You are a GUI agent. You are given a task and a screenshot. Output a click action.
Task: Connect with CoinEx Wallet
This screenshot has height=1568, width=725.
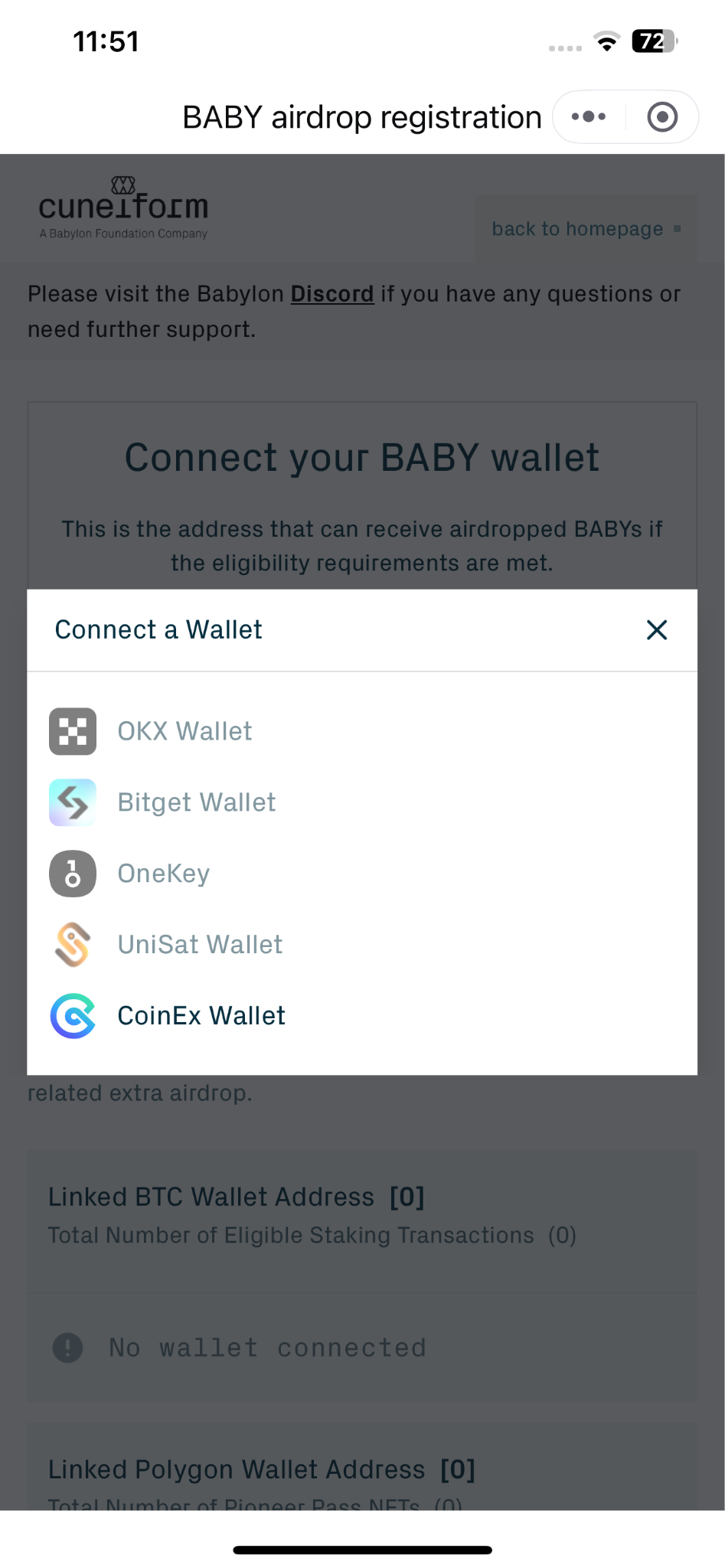coord(201,1016)
